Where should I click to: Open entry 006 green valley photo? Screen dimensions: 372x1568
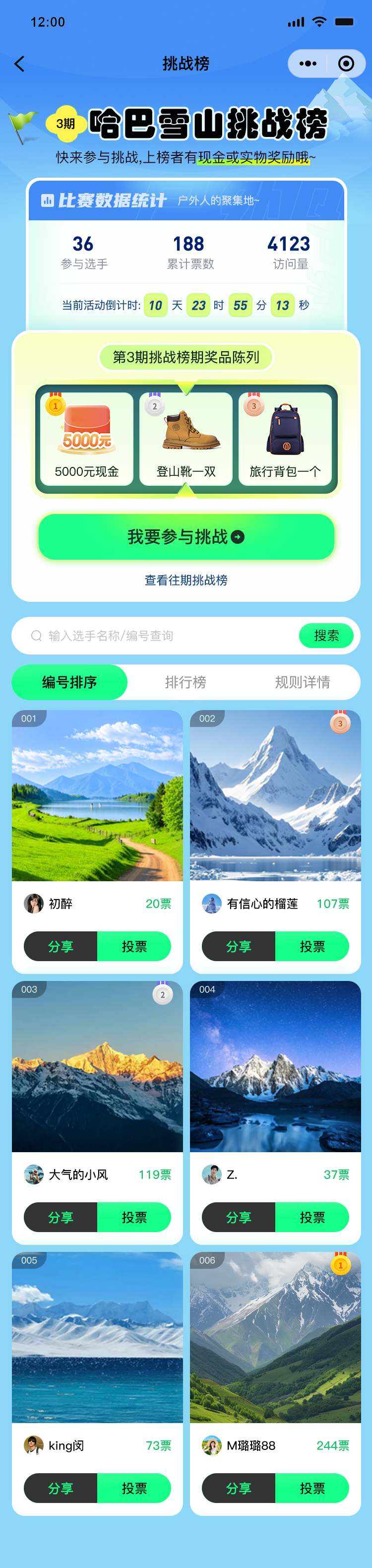(x=275, y=1337)
